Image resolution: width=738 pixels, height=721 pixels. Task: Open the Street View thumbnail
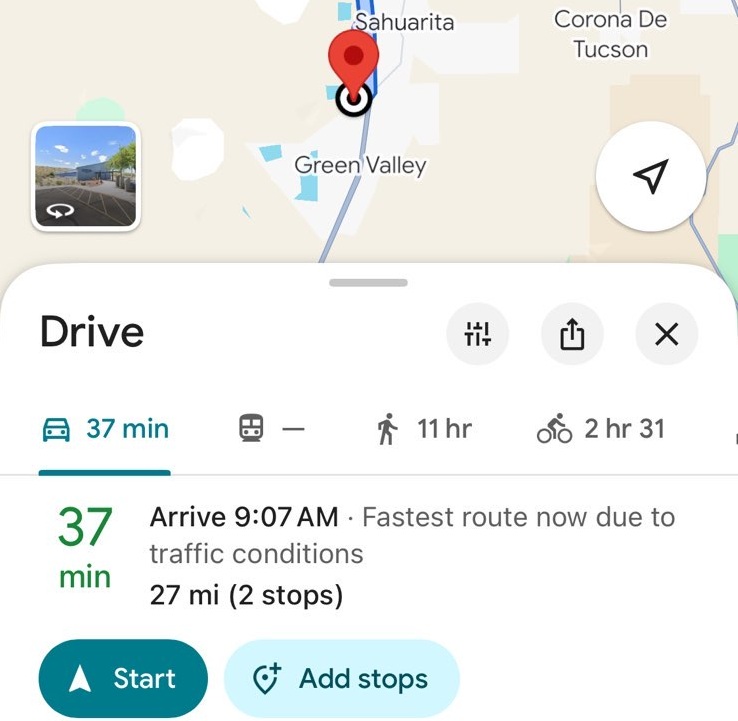(x=85, y=177)
